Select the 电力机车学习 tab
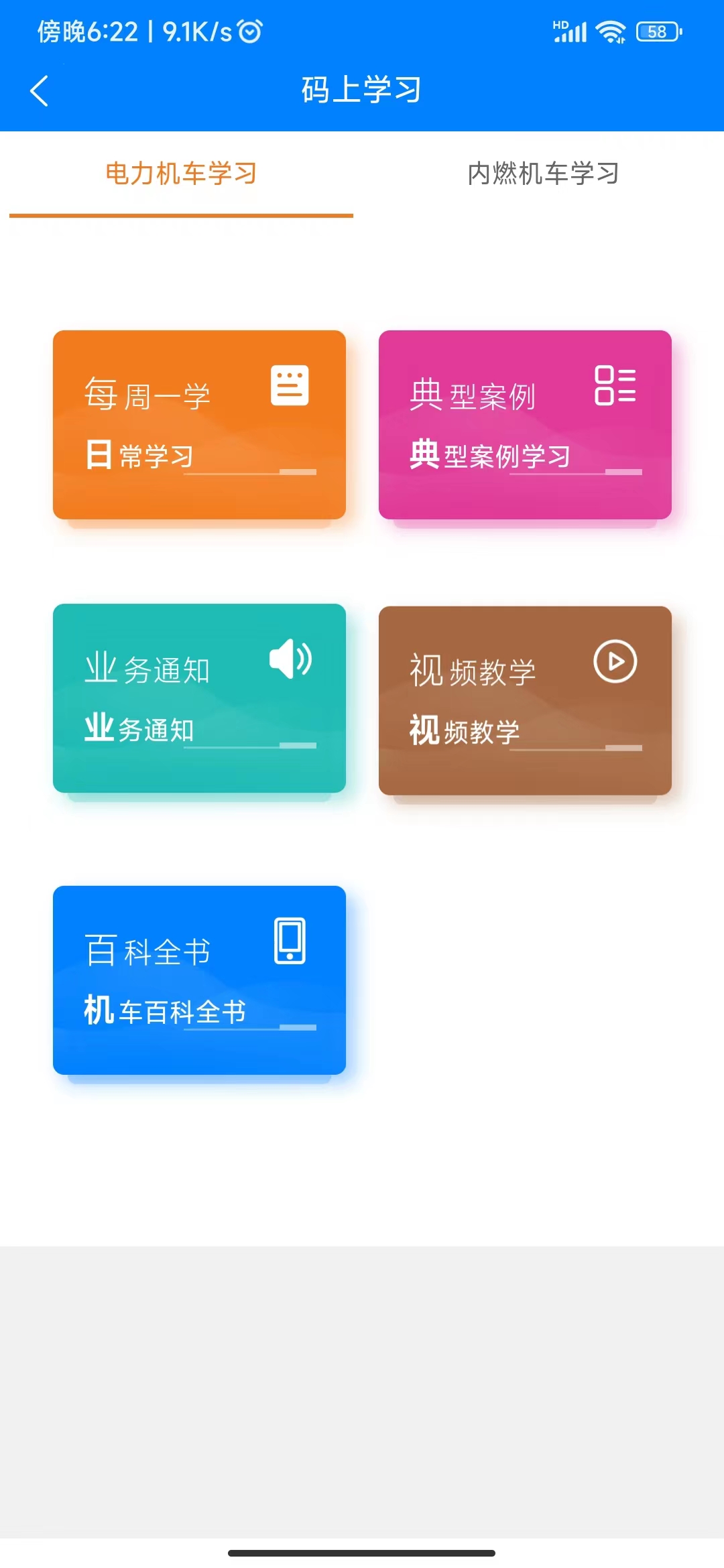 (181, 174)
